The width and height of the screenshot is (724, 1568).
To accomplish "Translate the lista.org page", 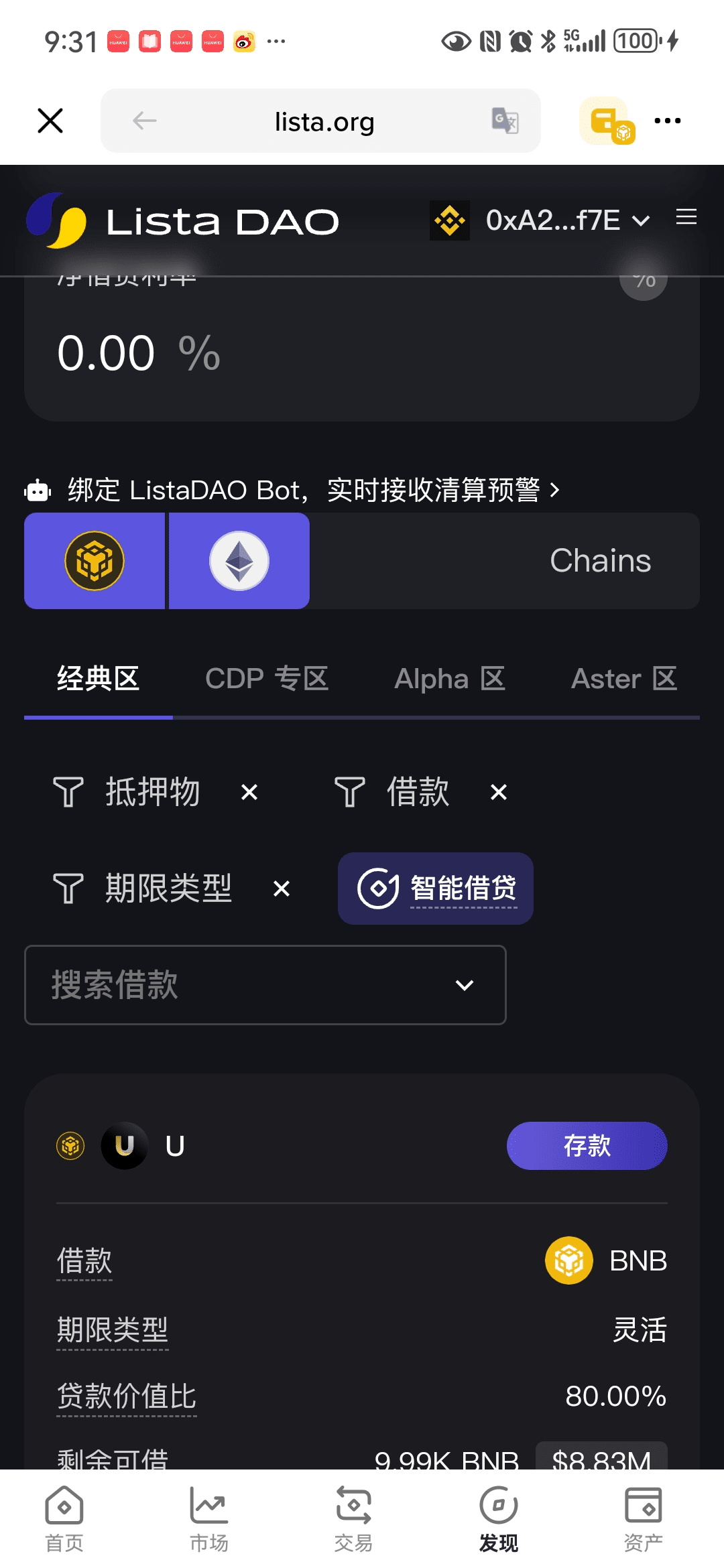I will pos(505,121).
